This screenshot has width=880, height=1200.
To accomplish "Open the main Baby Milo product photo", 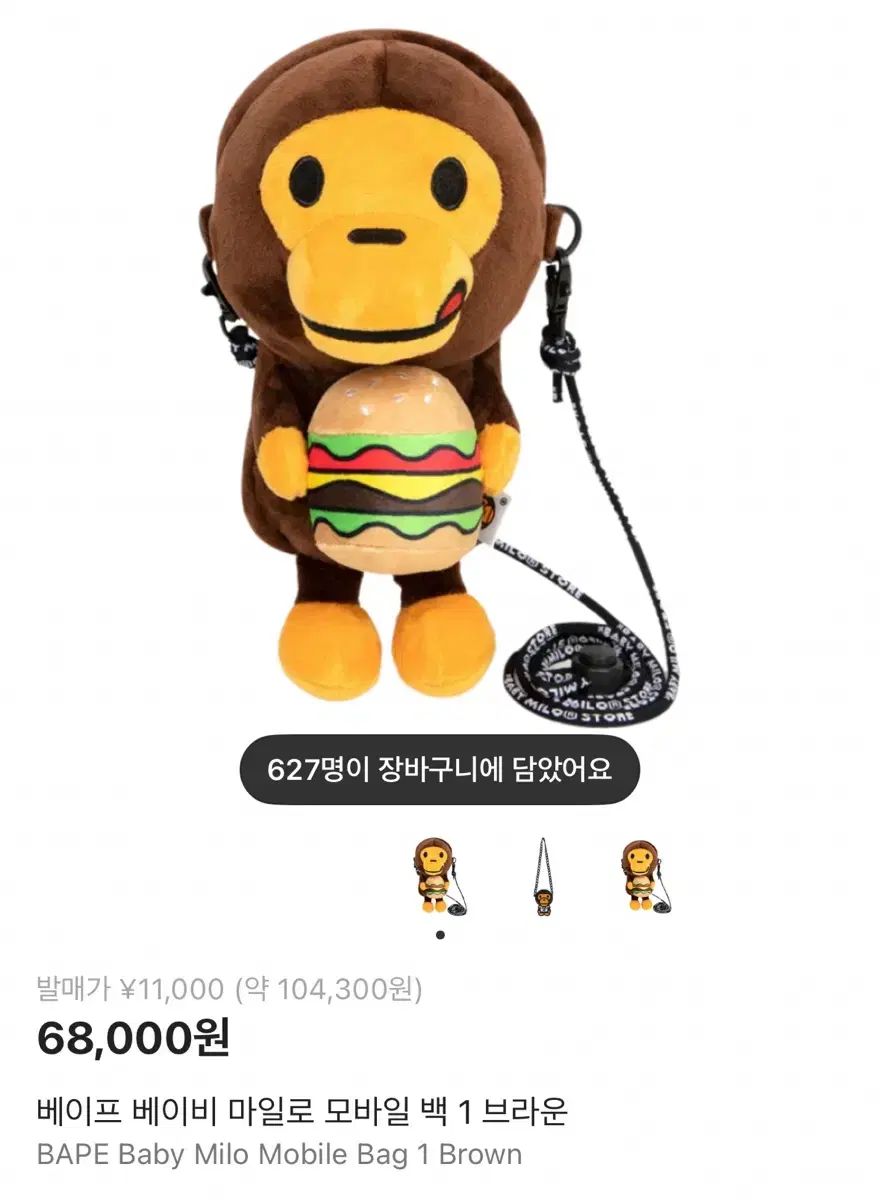I will (400, 380).
